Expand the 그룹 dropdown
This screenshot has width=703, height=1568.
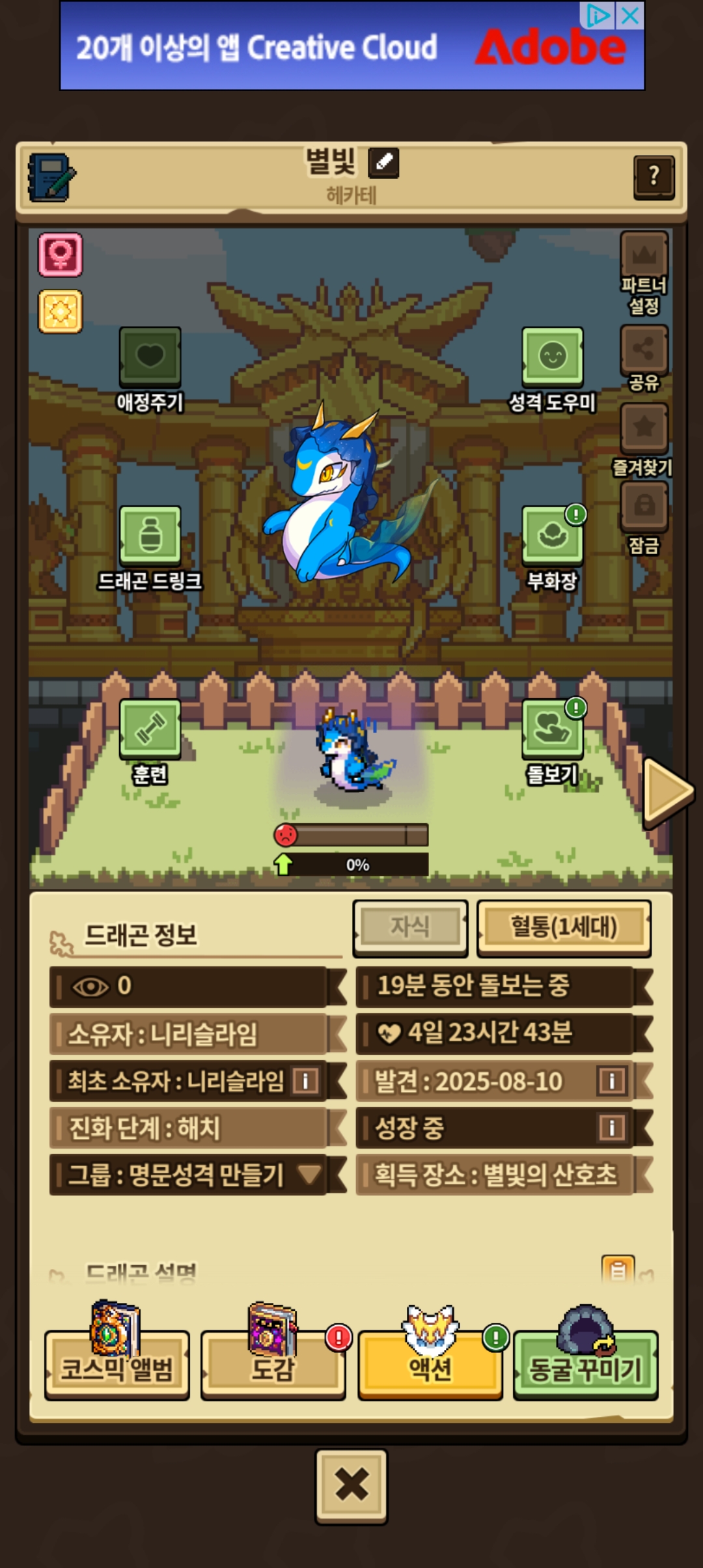click(309, 1175)
